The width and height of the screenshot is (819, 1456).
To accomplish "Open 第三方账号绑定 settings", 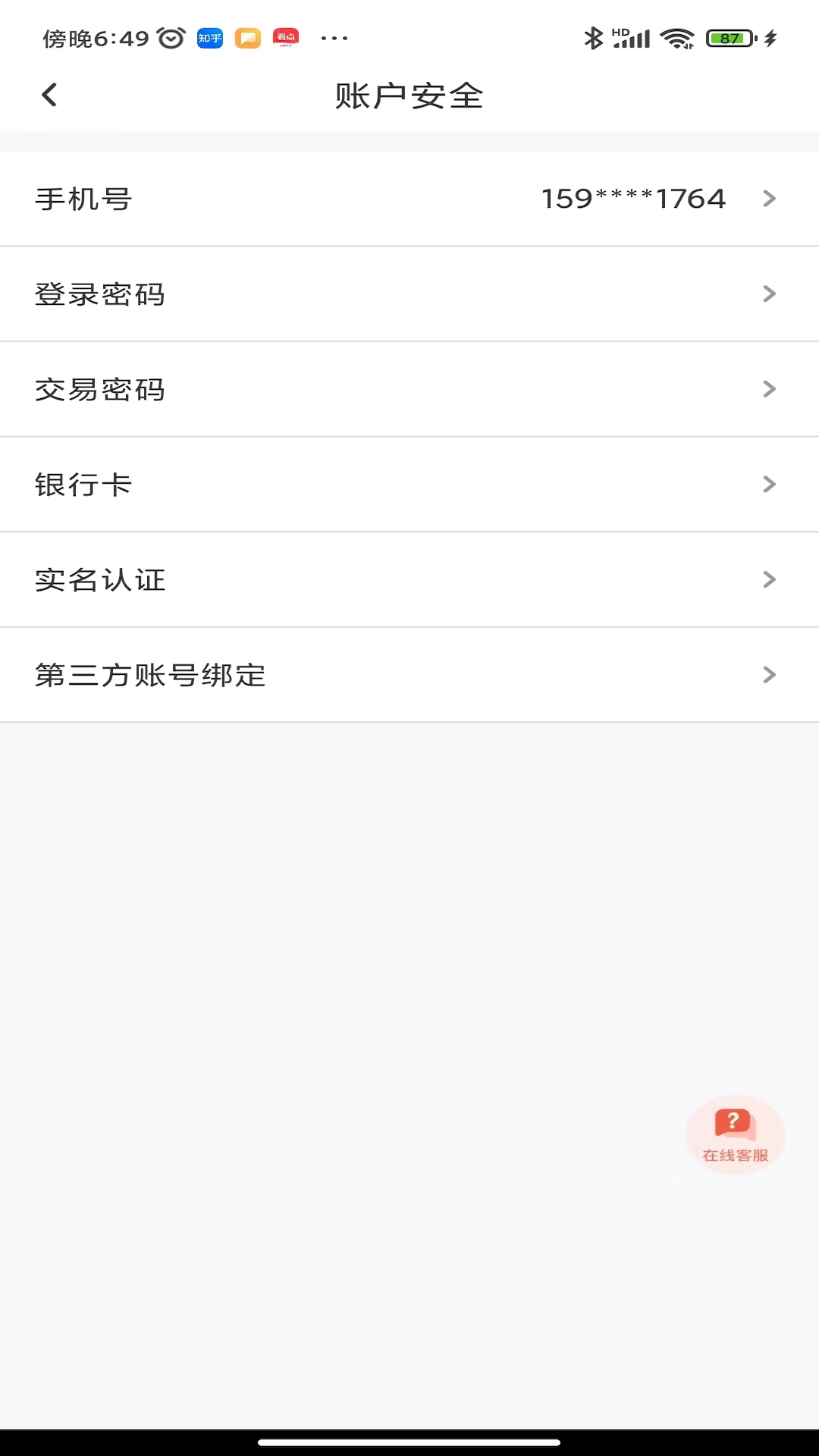I will click(x=409, y=675).
